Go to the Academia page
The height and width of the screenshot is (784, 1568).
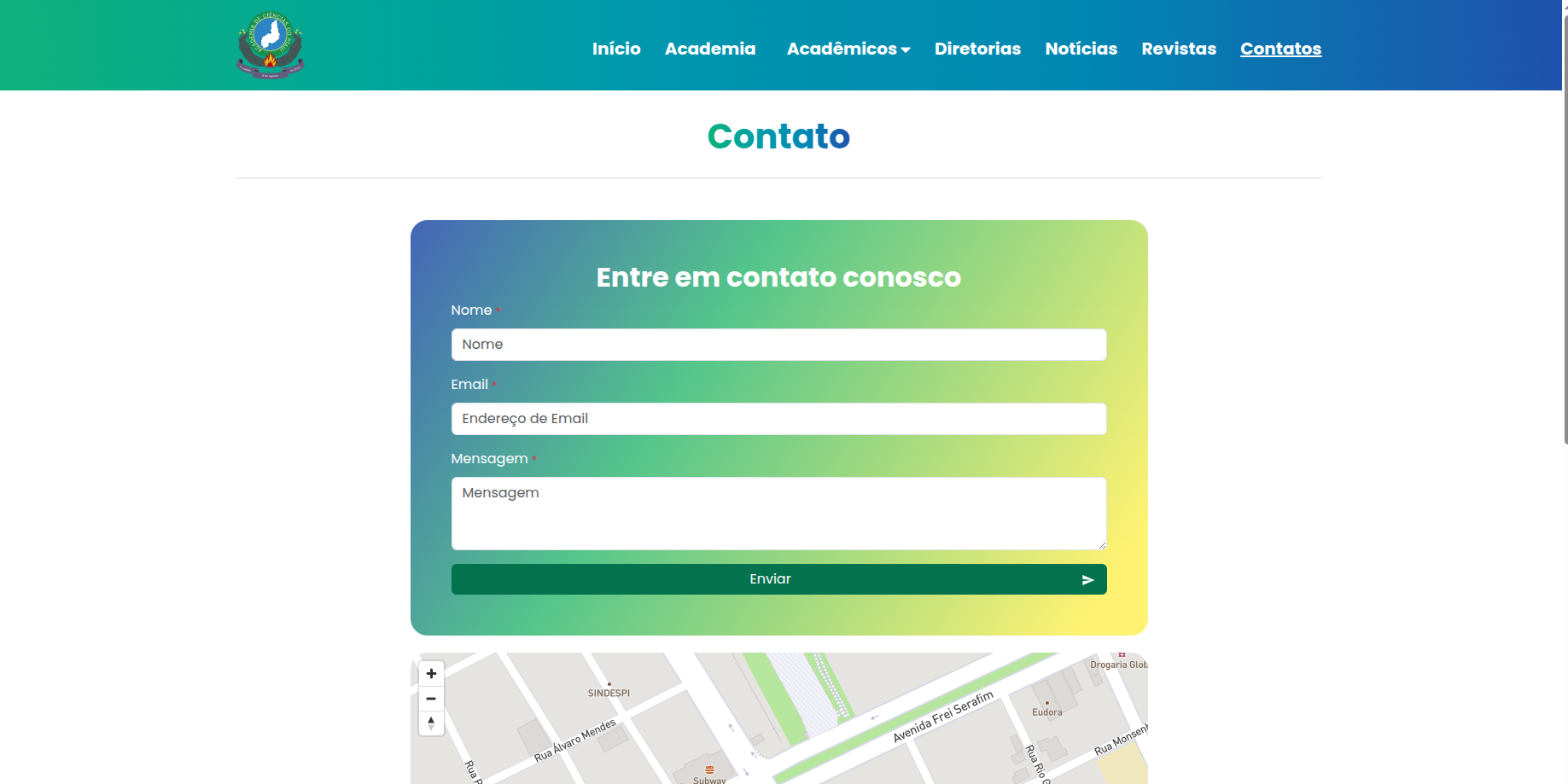tap(710, 49)
